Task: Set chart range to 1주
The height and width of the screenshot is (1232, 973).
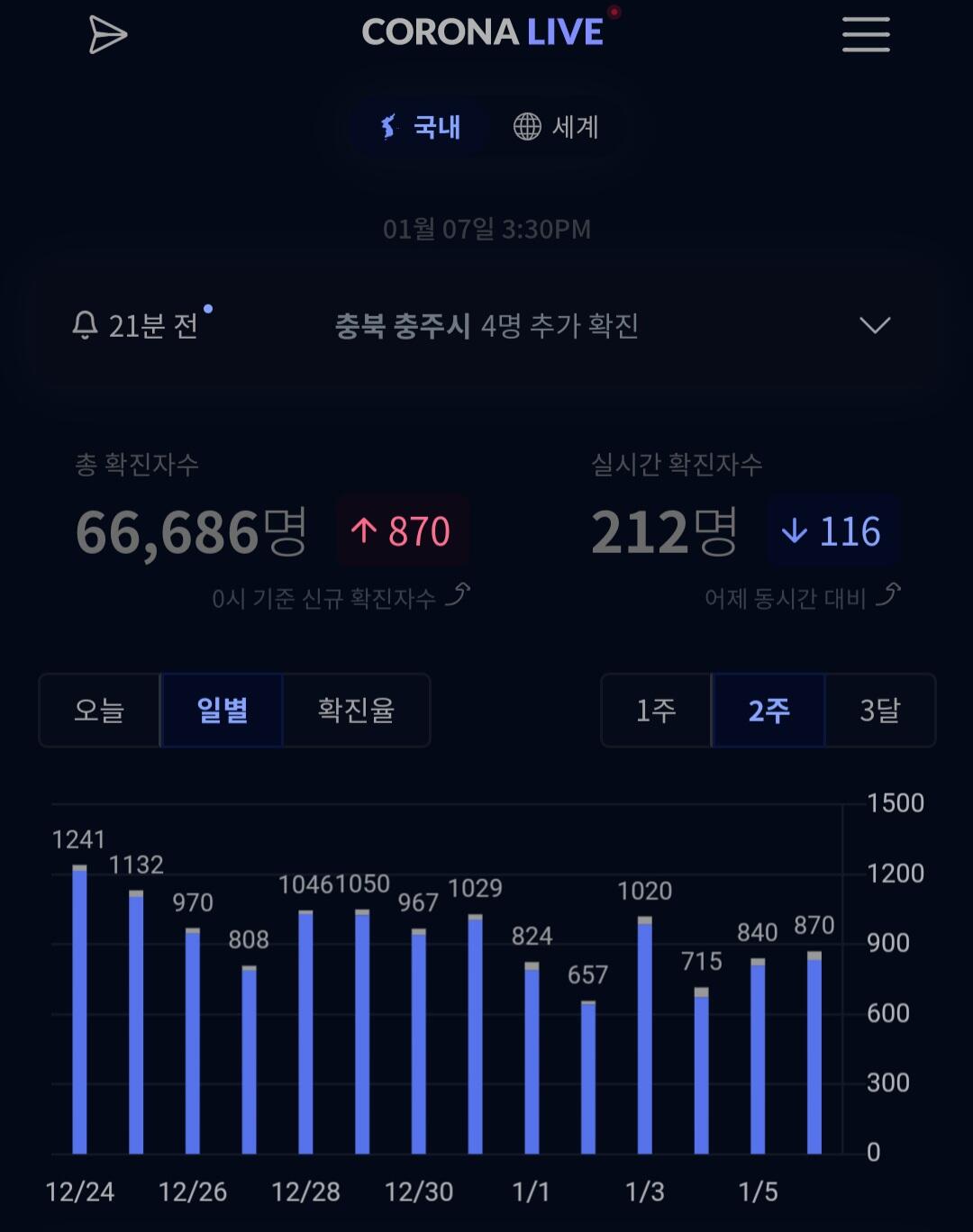Action: tap(656, 711)
